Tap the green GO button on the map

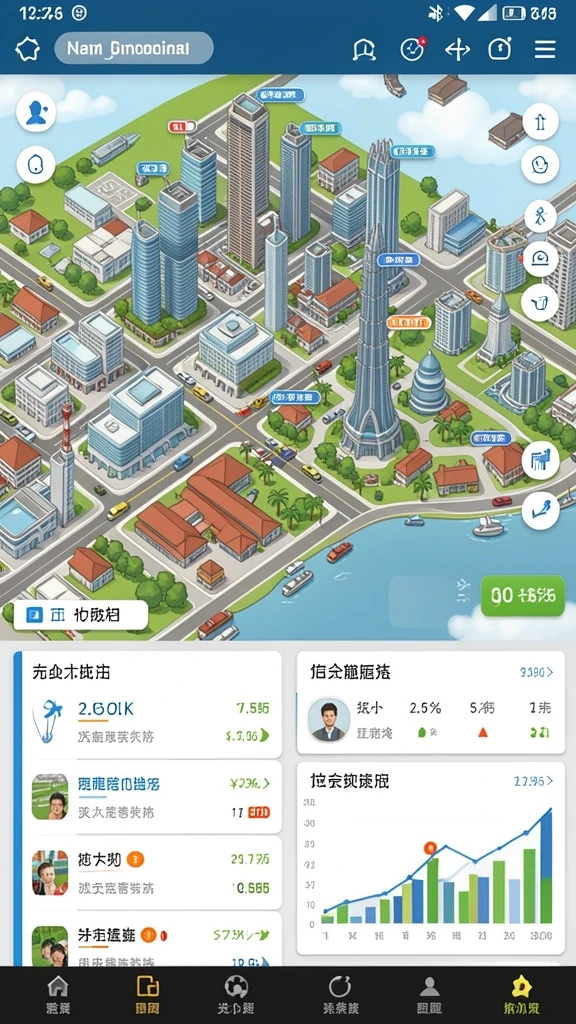point(522,596)
